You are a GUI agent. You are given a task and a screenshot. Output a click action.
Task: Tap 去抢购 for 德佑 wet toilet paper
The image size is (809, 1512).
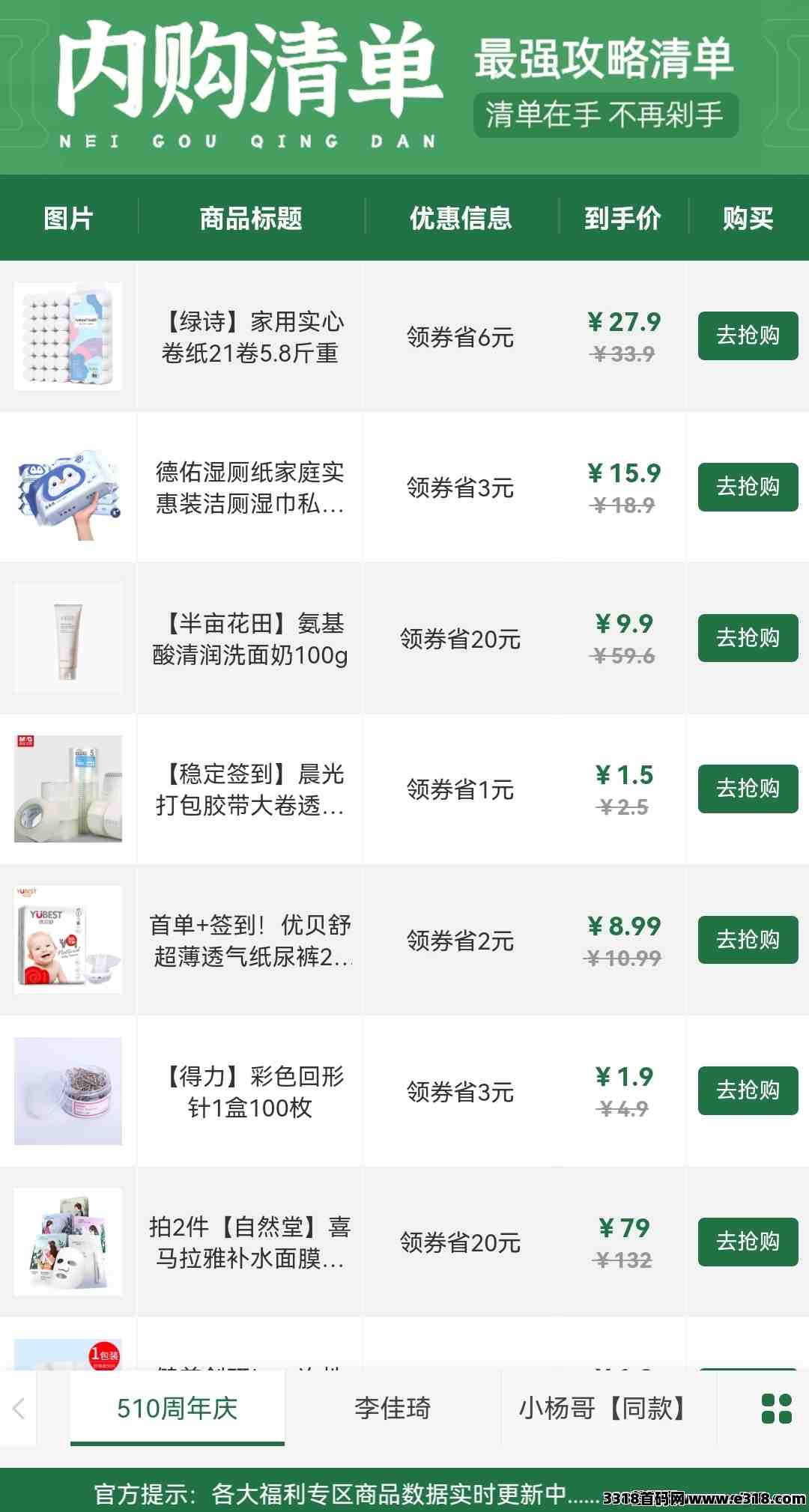pyautogui.click(x=748, y=487)
